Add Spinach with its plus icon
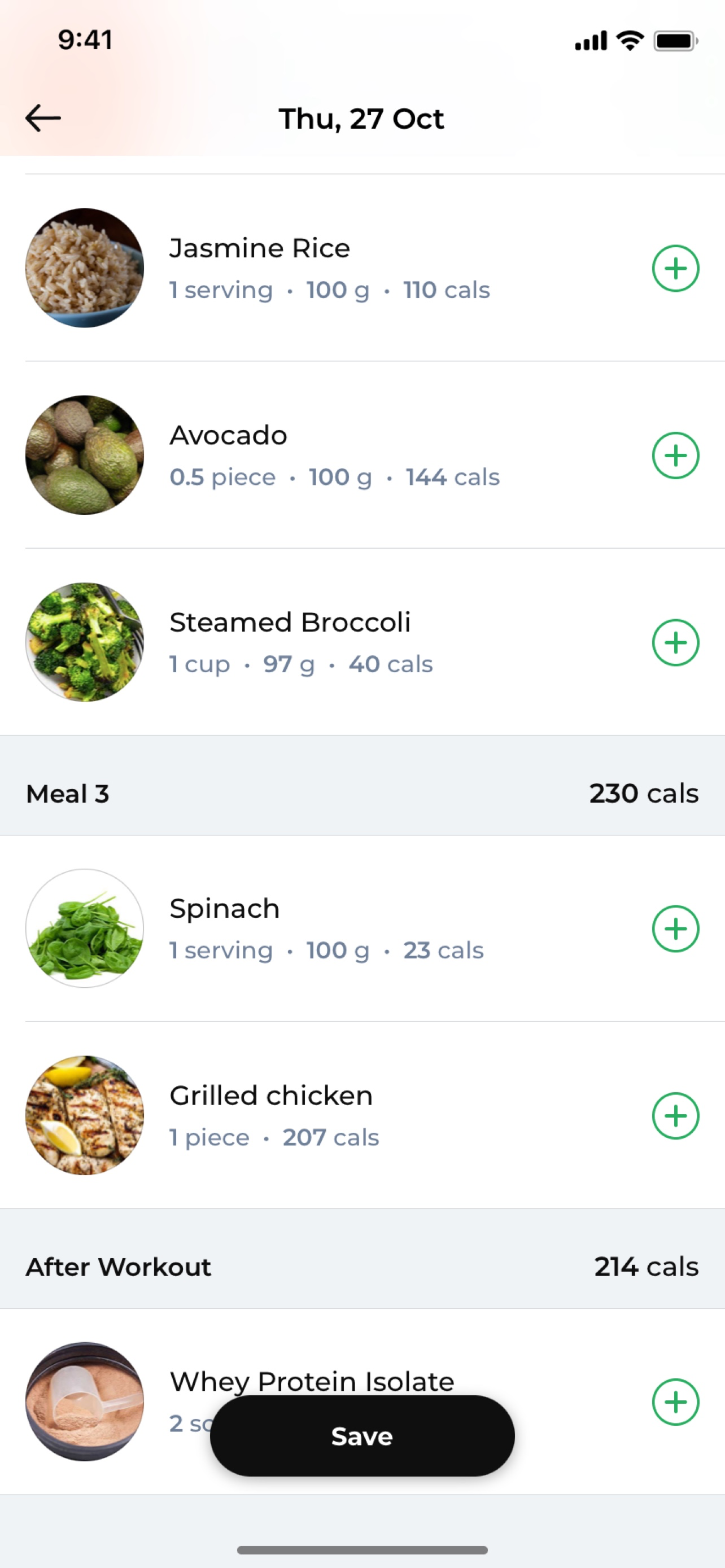 [x=675, y=928]
